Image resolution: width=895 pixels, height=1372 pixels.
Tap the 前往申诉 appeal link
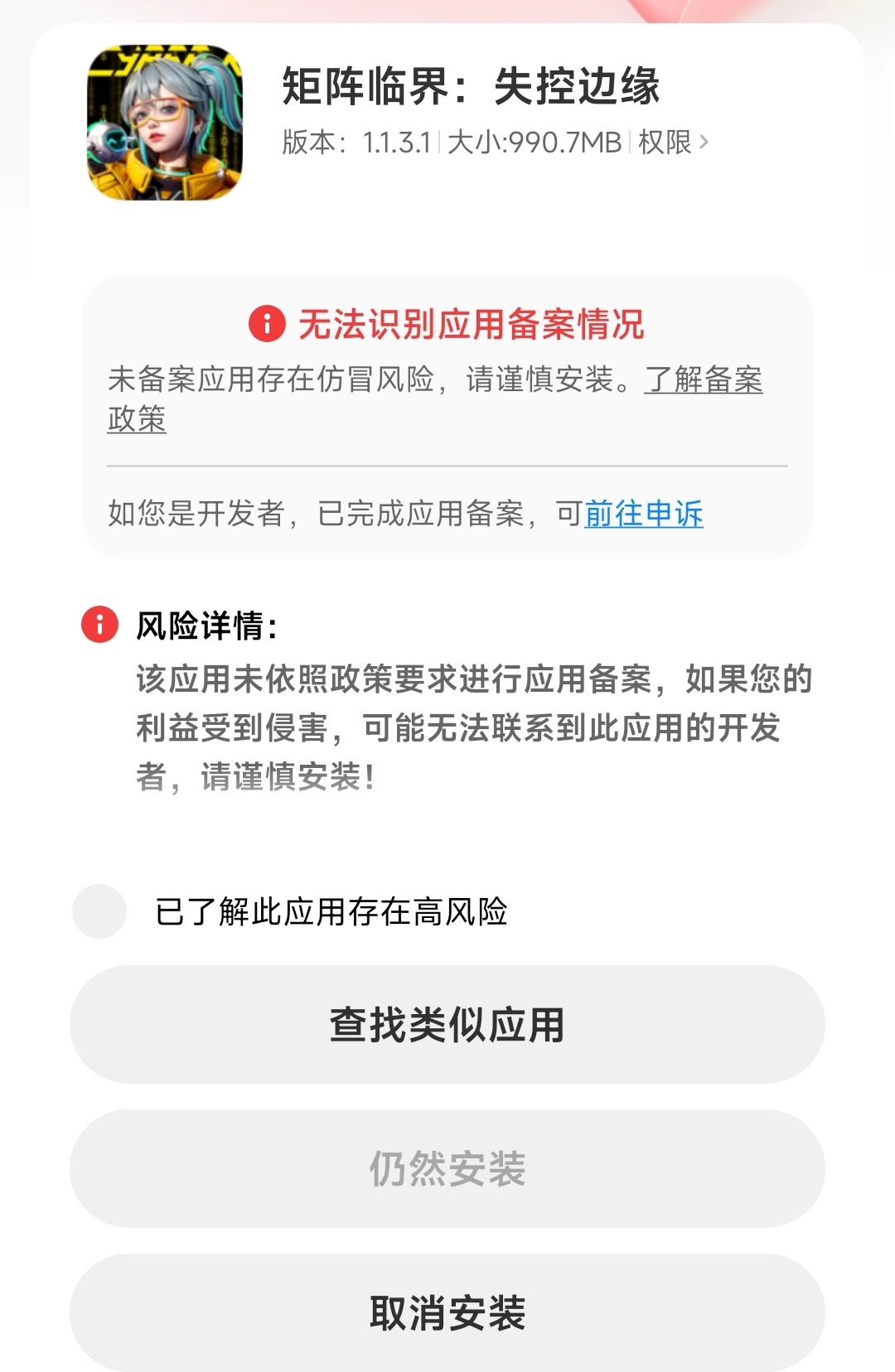644,514
